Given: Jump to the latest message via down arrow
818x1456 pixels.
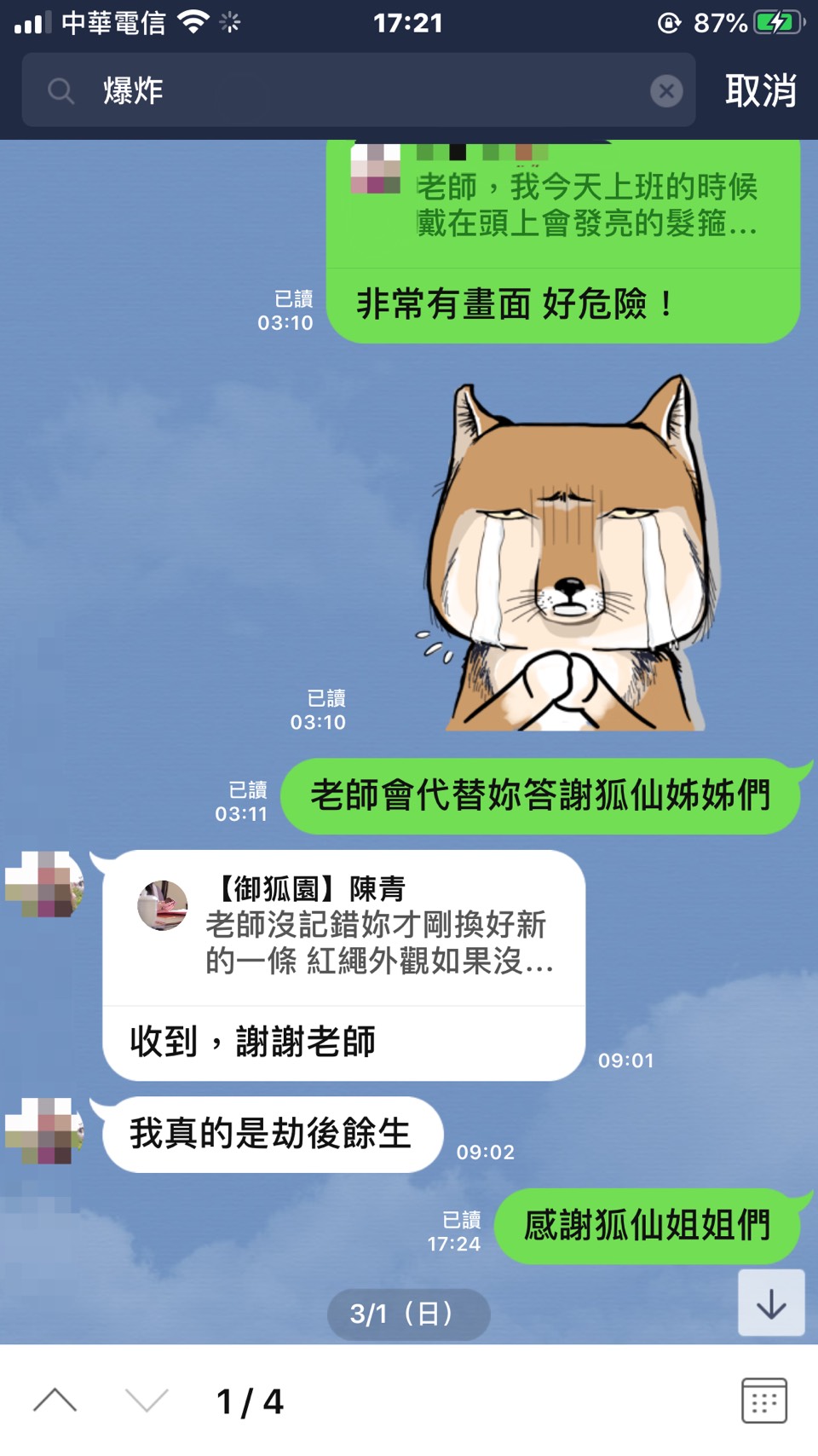Looking at the screenshot, I should coord(771,1303).
